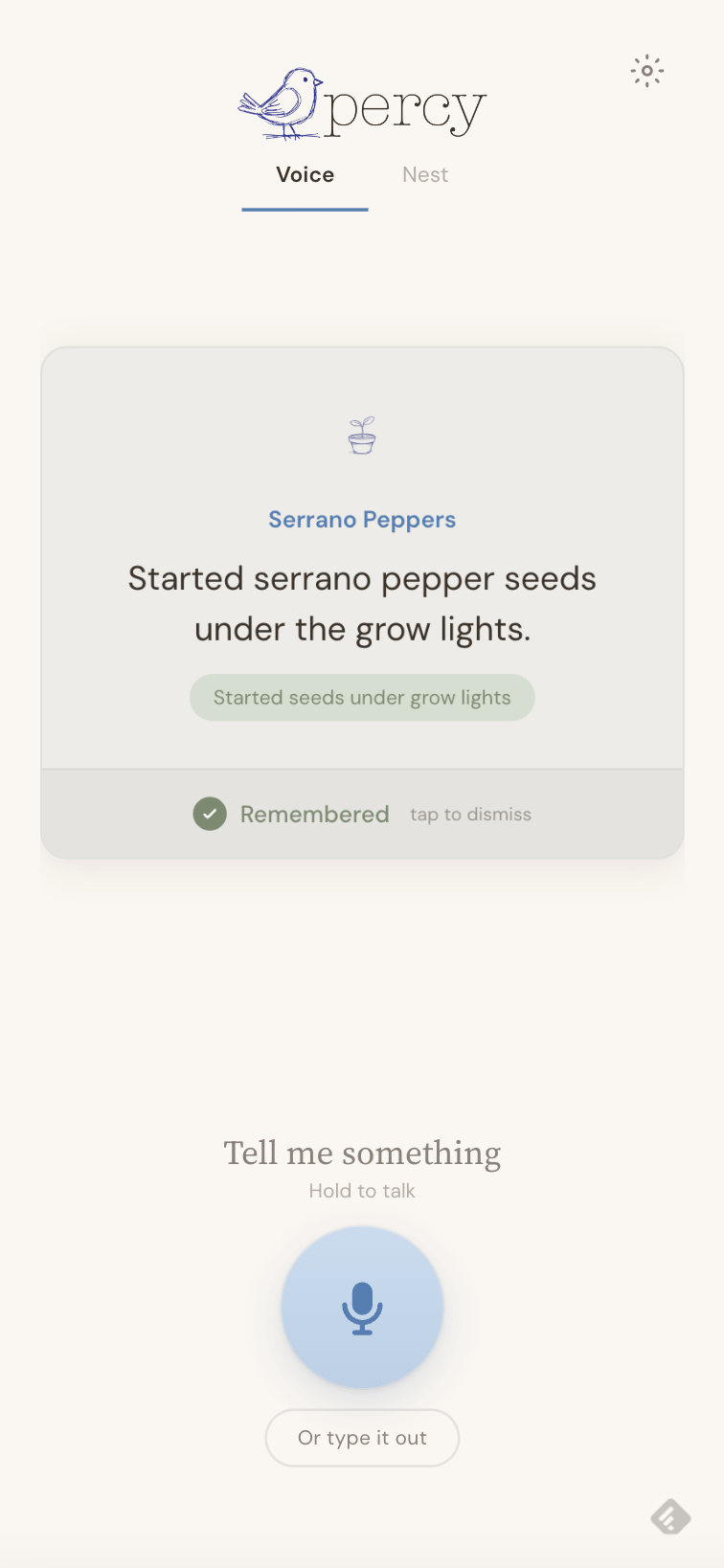Viewport: 724px width, 1568px height.
Task: Select the Voice tab
Action: (305, 175)
